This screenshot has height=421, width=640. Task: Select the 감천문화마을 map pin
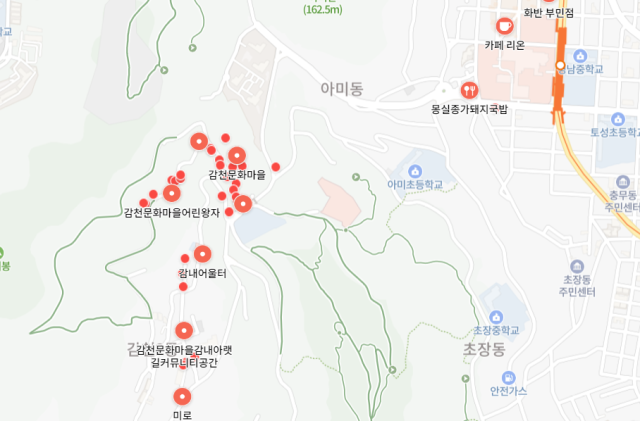pyautogui.click(x=237, y=156)
